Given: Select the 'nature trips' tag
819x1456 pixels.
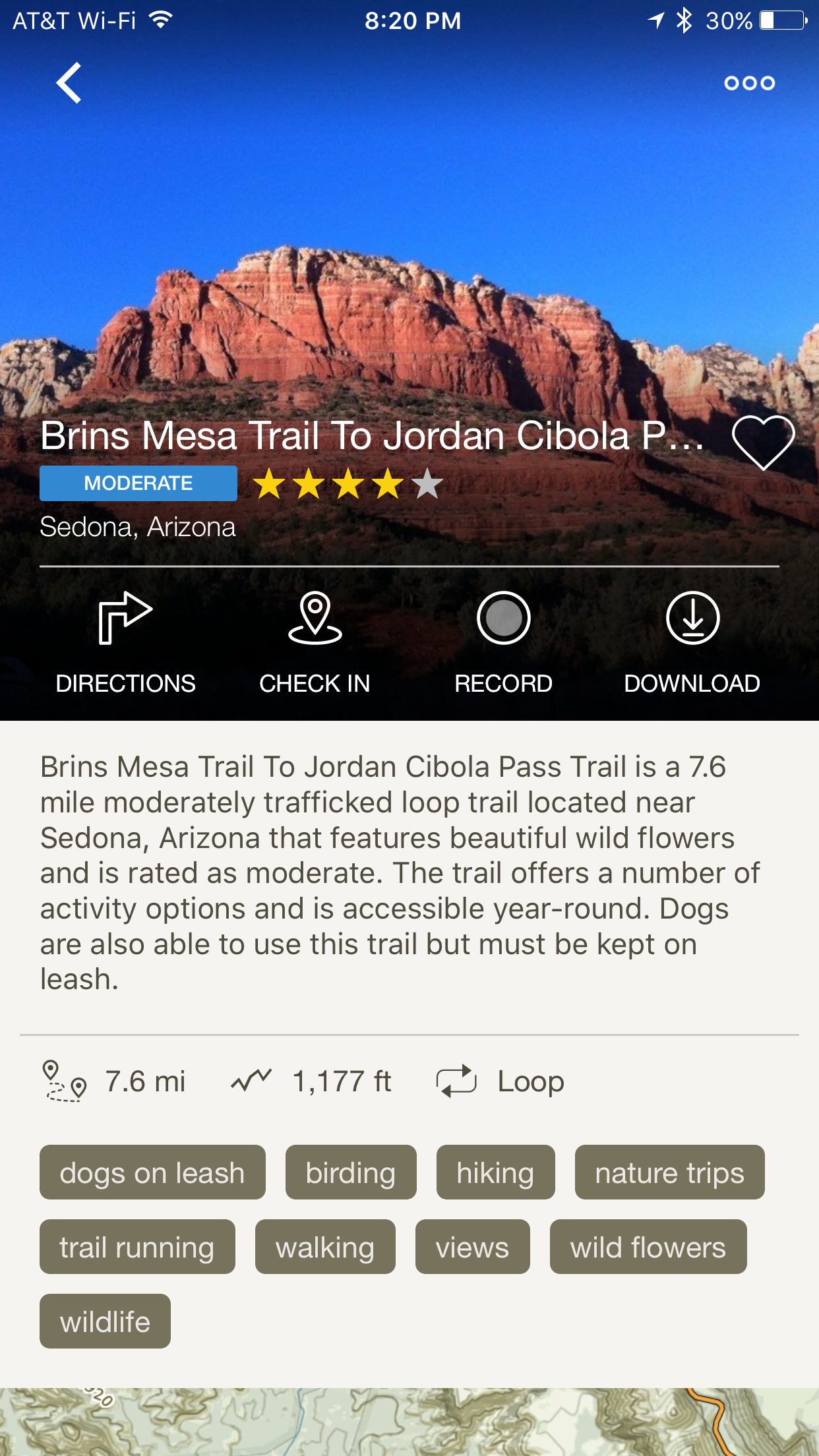Looking at the screenshot, I should click(669, 1172).
